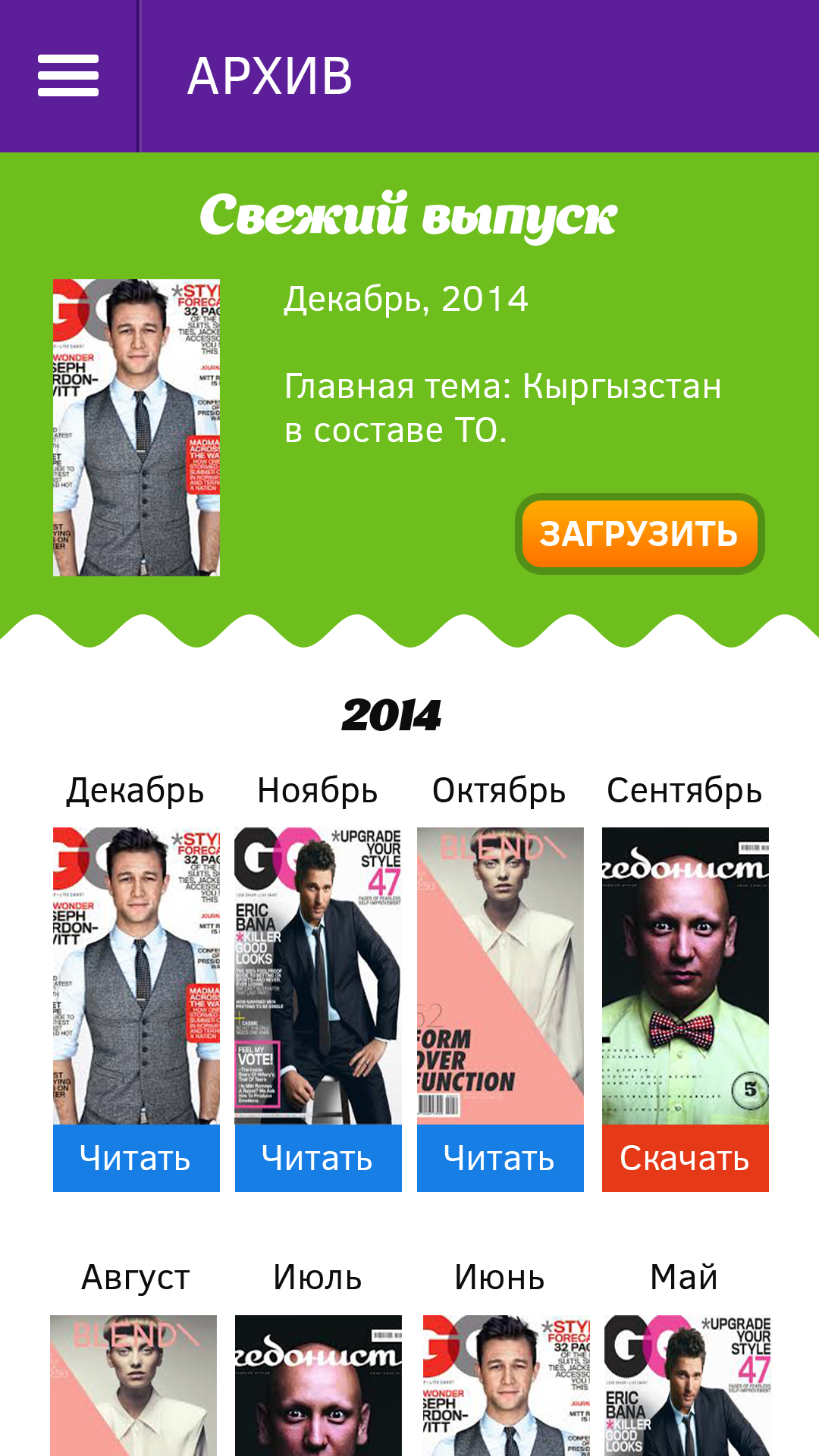Open the Октябрь magazine cover

point(500,976)
